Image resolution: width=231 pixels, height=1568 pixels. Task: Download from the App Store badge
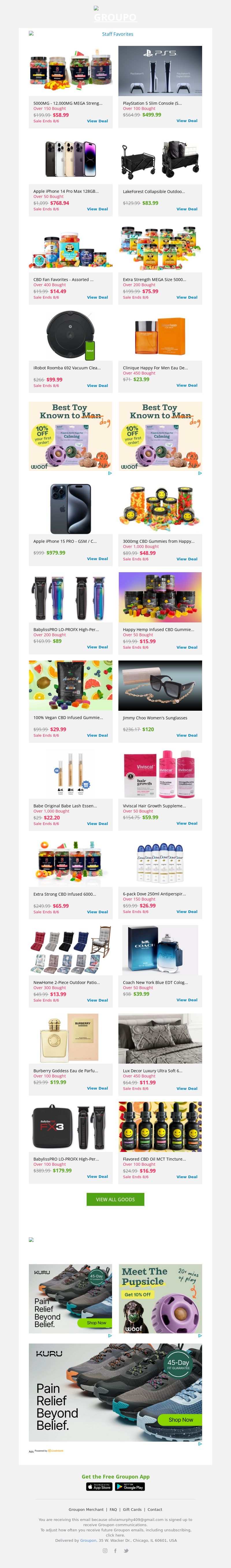(x=99, y=1486)
